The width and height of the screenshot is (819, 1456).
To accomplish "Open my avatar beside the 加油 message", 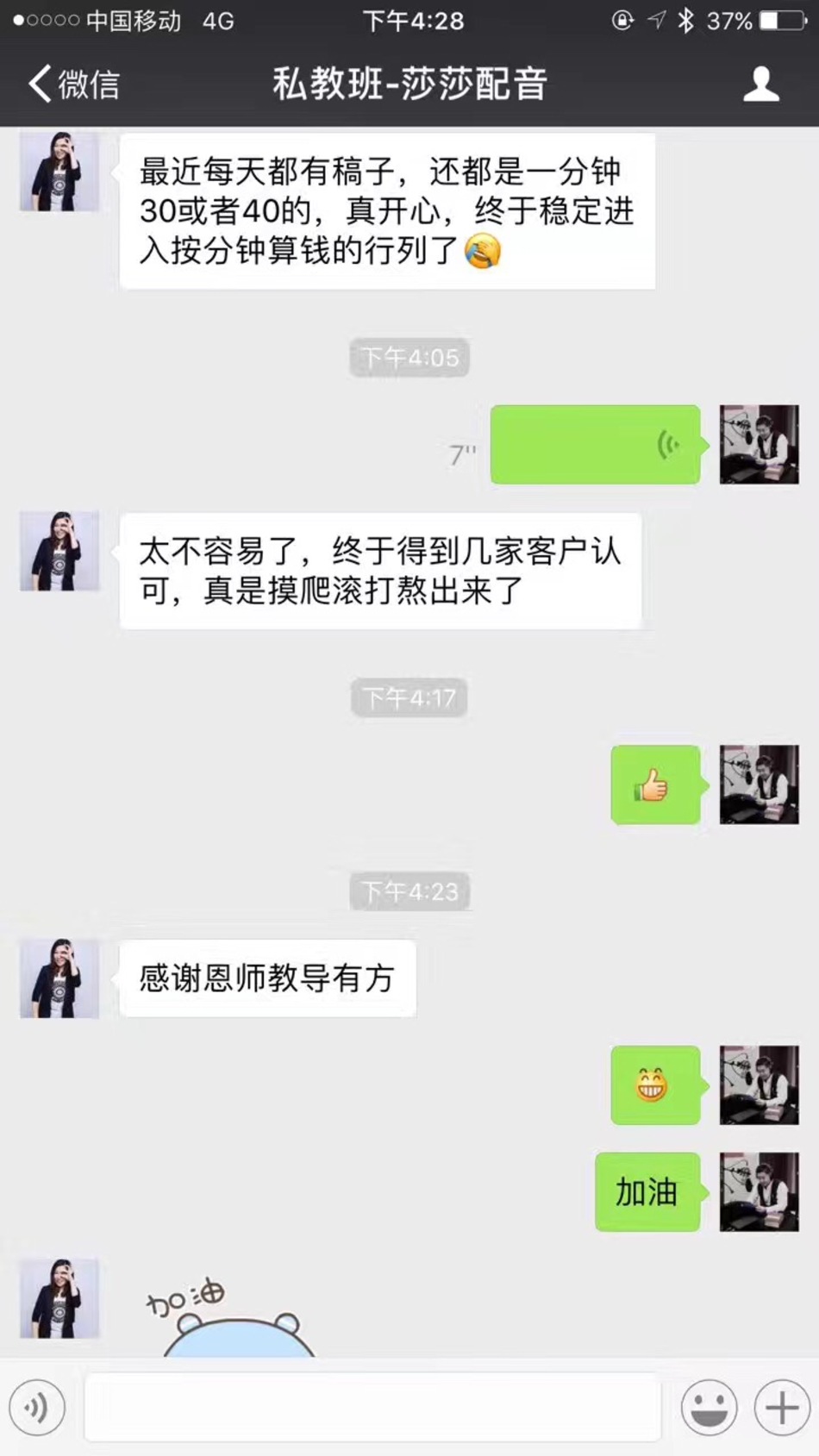I will [x=759, y=1191].
